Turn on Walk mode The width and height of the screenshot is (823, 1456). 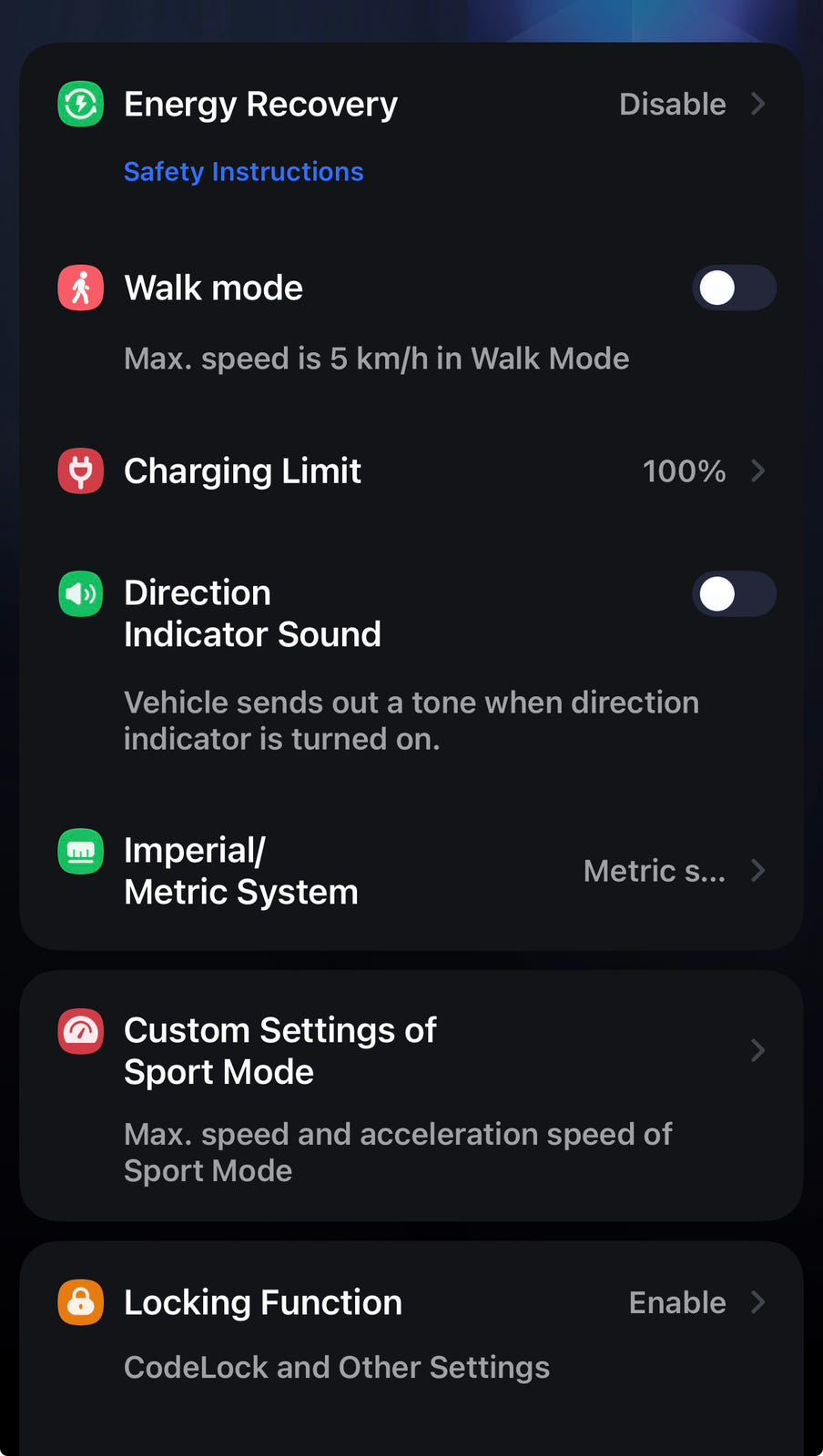tap(733, 288)
